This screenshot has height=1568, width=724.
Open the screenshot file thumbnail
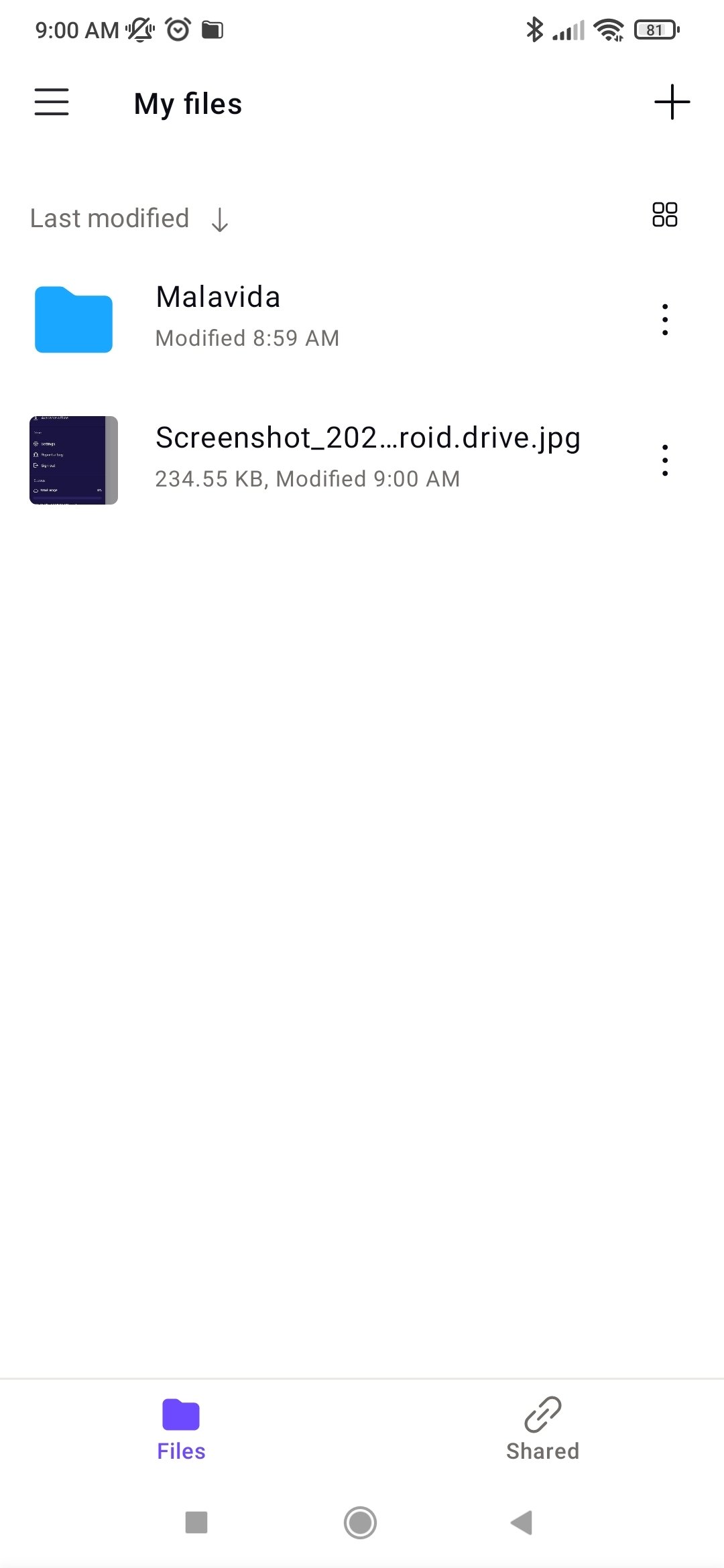click(x=73, y=460)
